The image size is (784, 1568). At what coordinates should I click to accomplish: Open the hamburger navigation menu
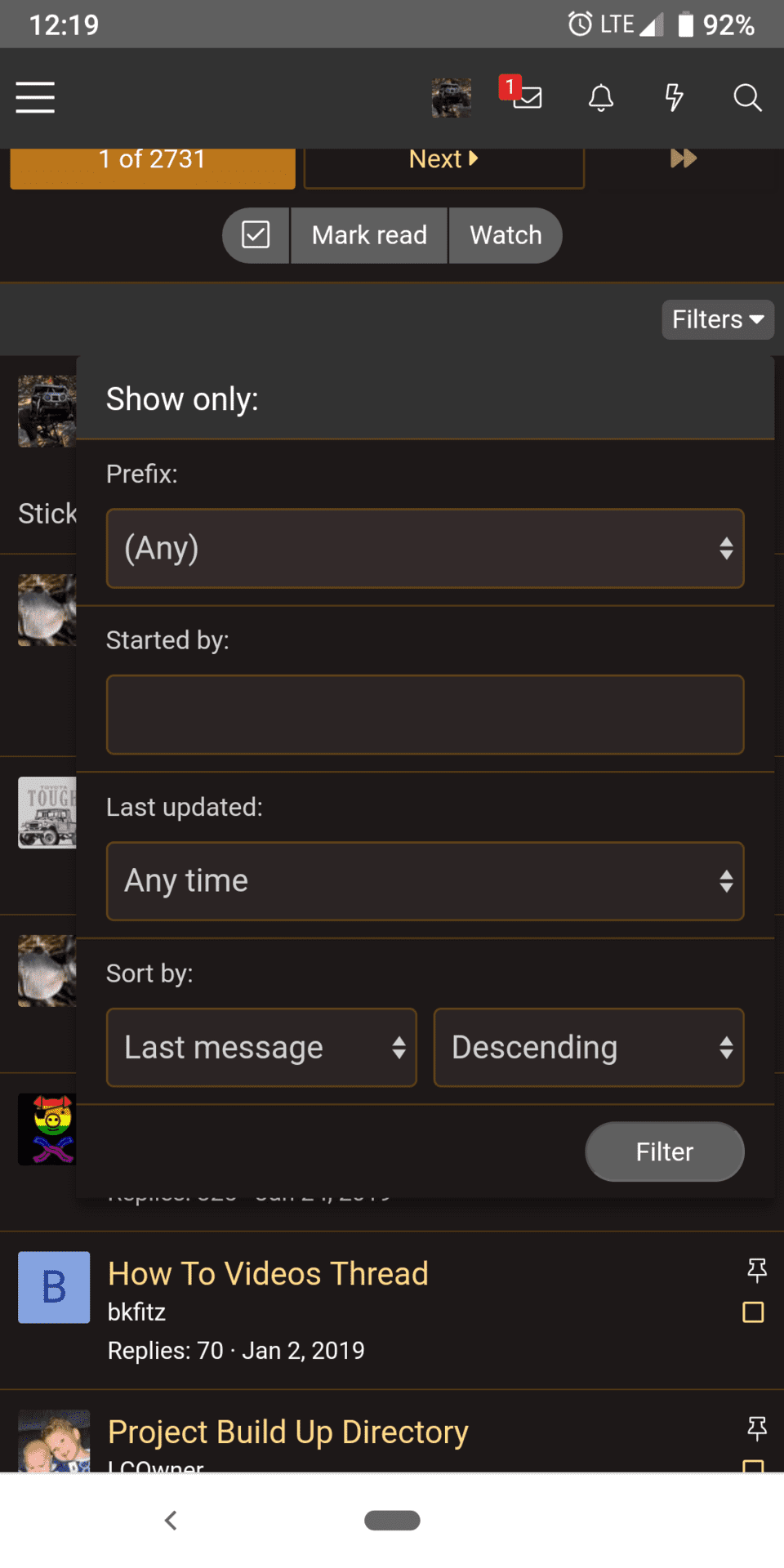35,97
